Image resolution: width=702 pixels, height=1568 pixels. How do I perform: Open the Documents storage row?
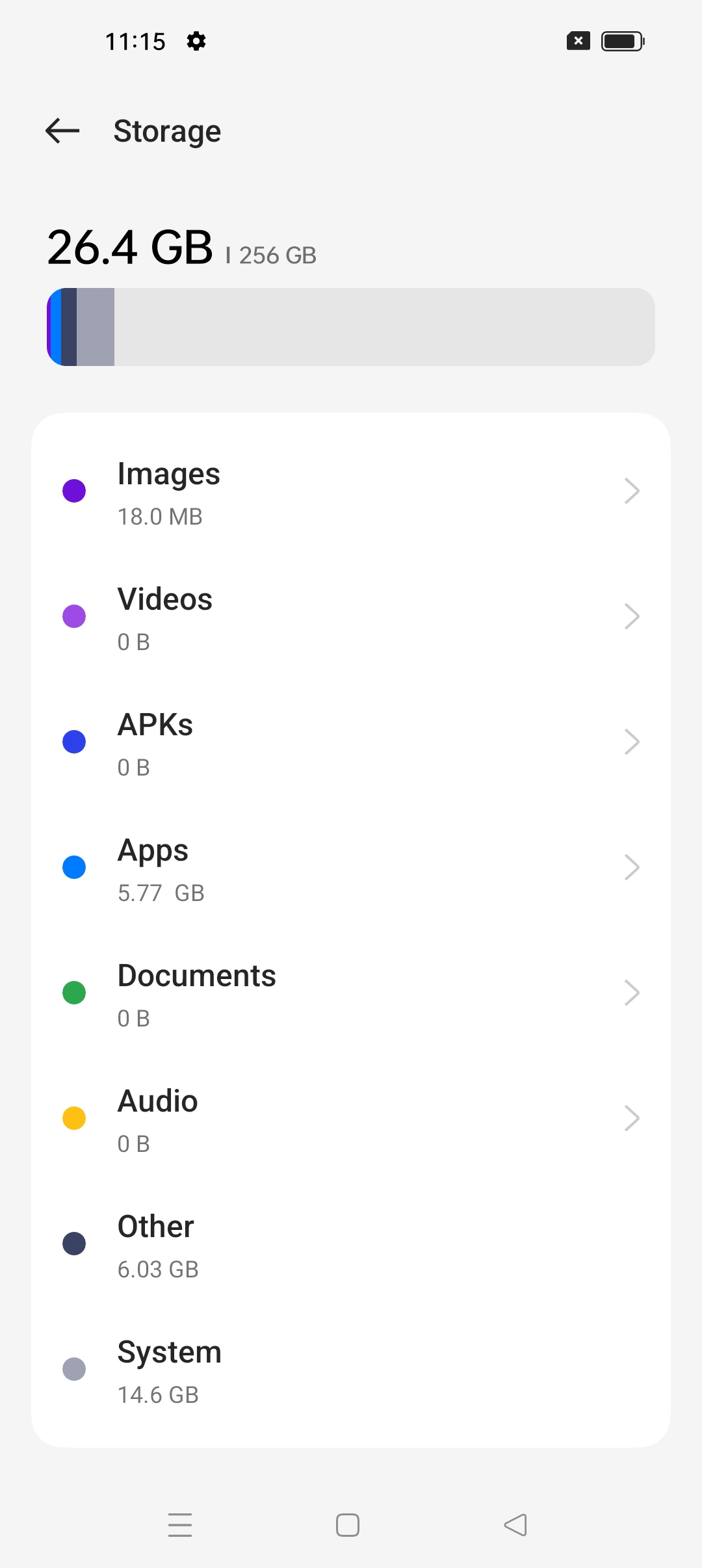coord(351,993)
